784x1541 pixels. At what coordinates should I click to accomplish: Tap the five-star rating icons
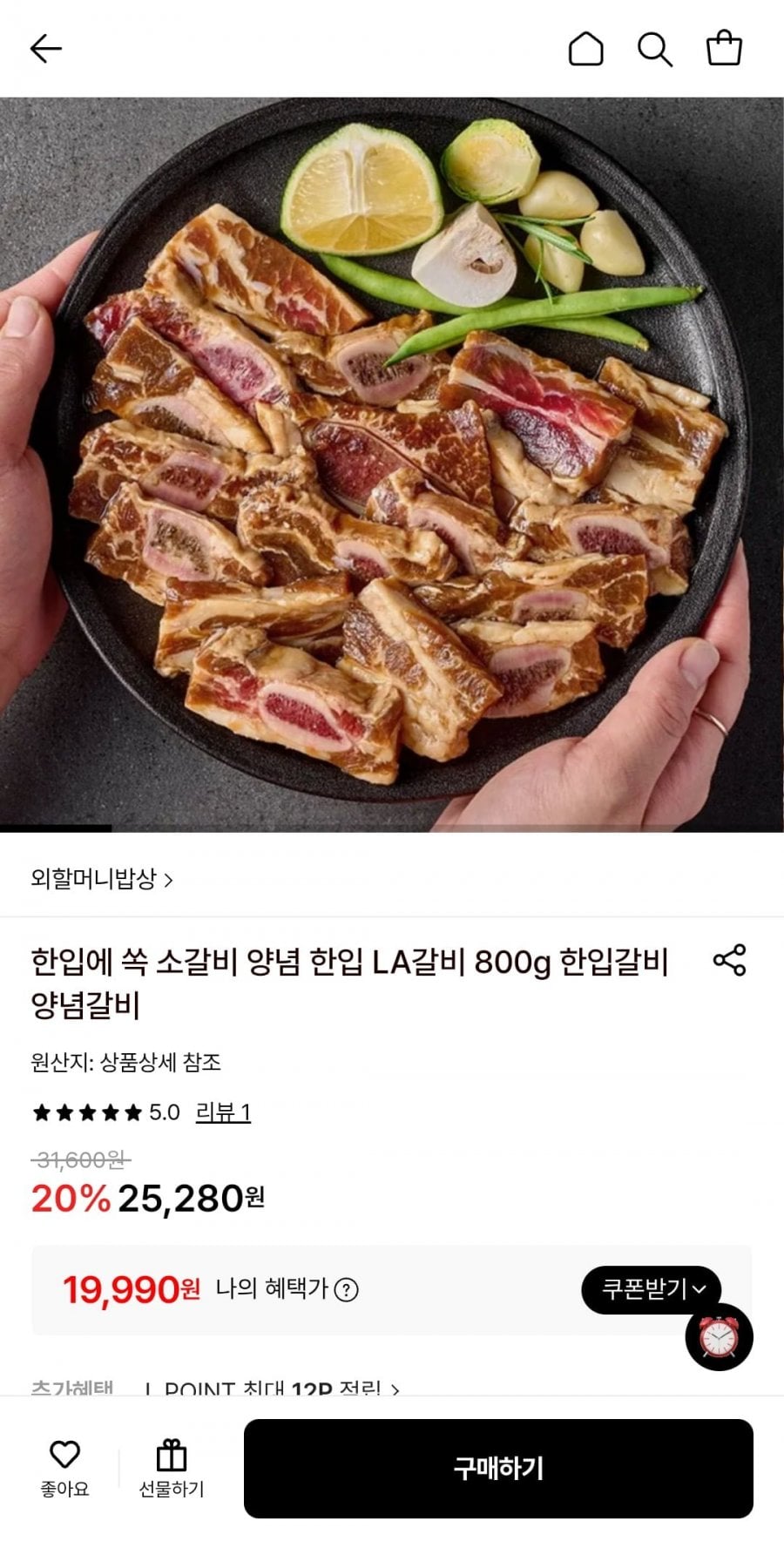point(87,1112)
